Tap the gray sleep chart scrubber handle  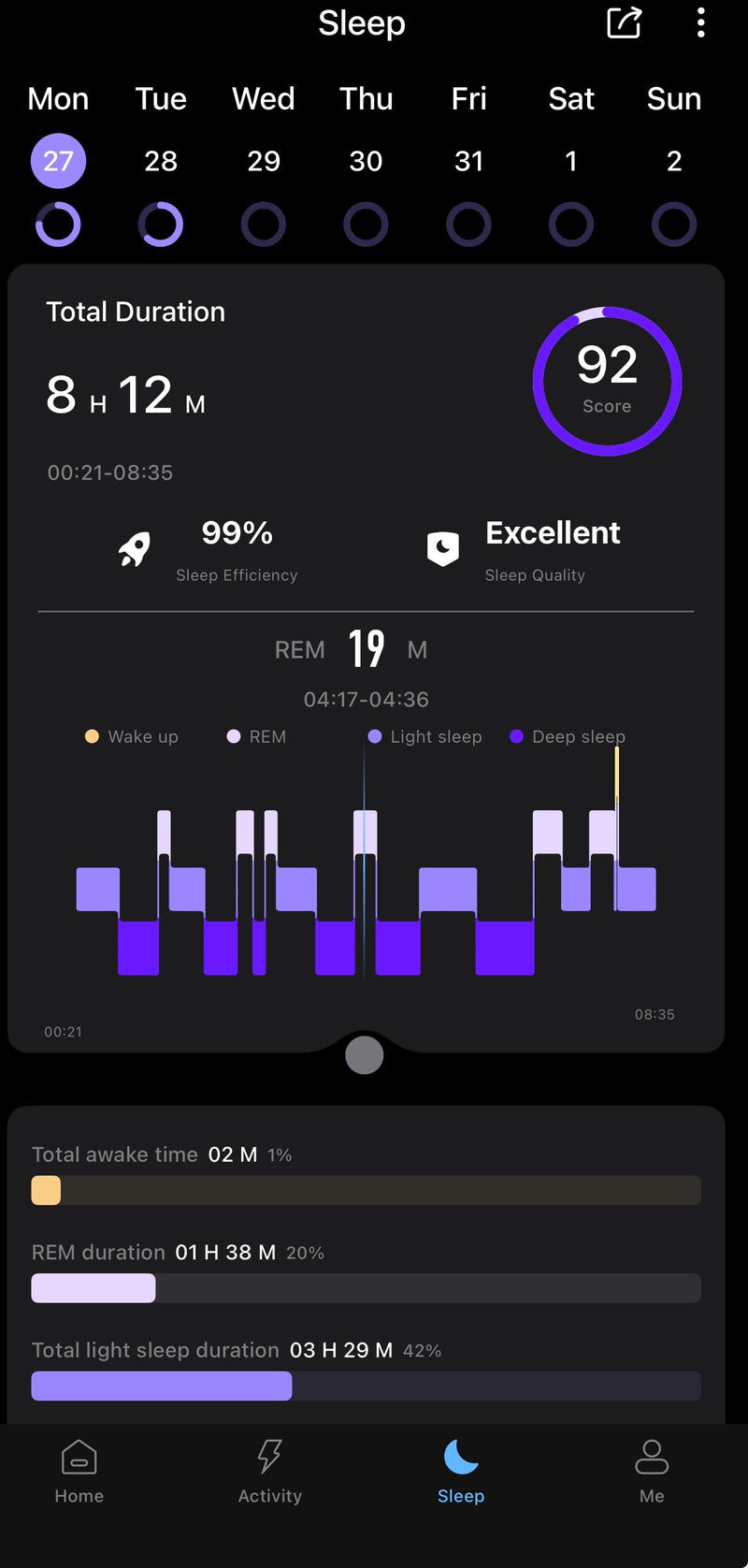[x=364, y=1055]
